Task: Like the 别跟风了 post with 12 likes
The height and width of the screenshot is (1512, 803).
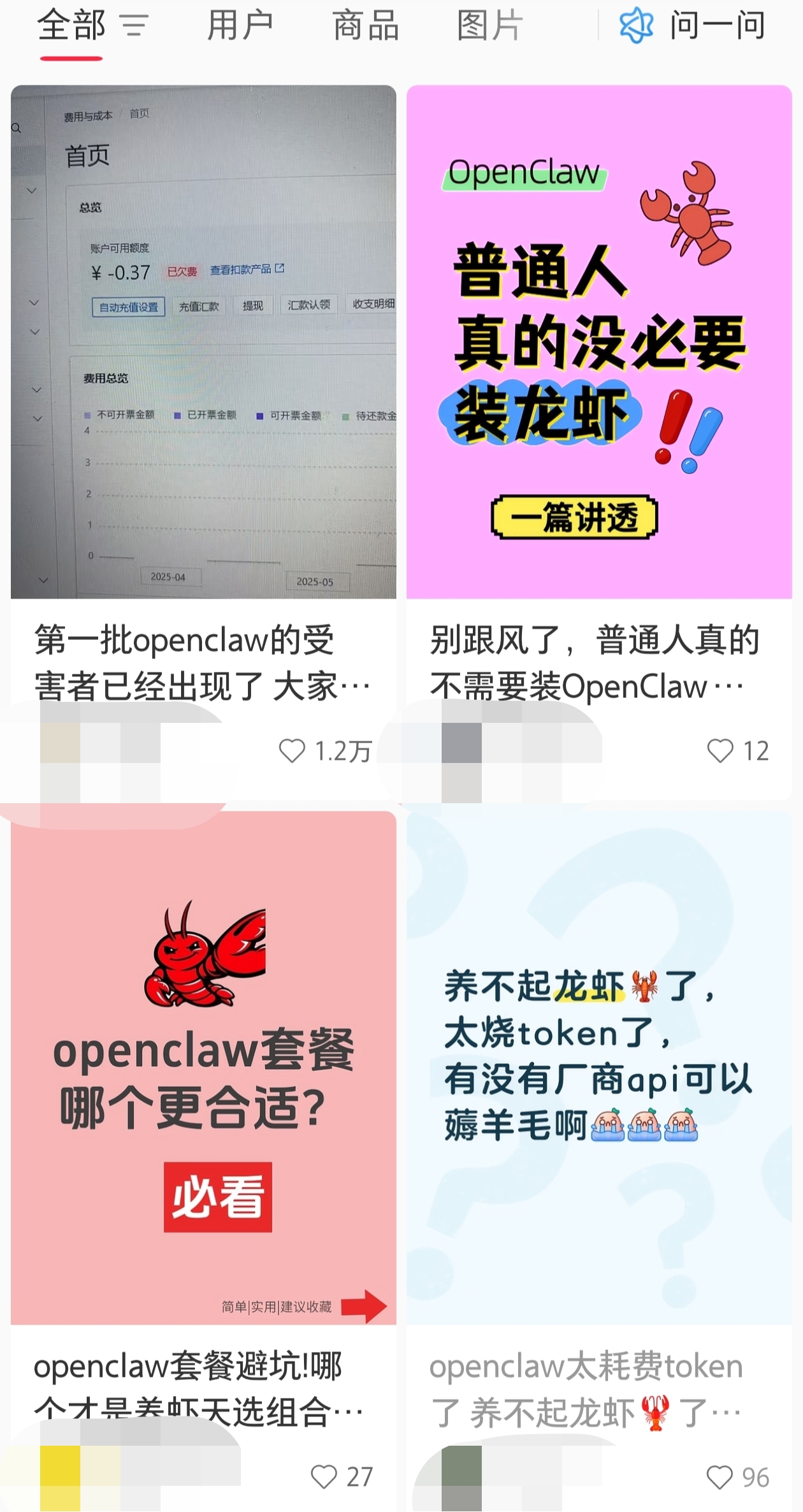Action: 720,751
